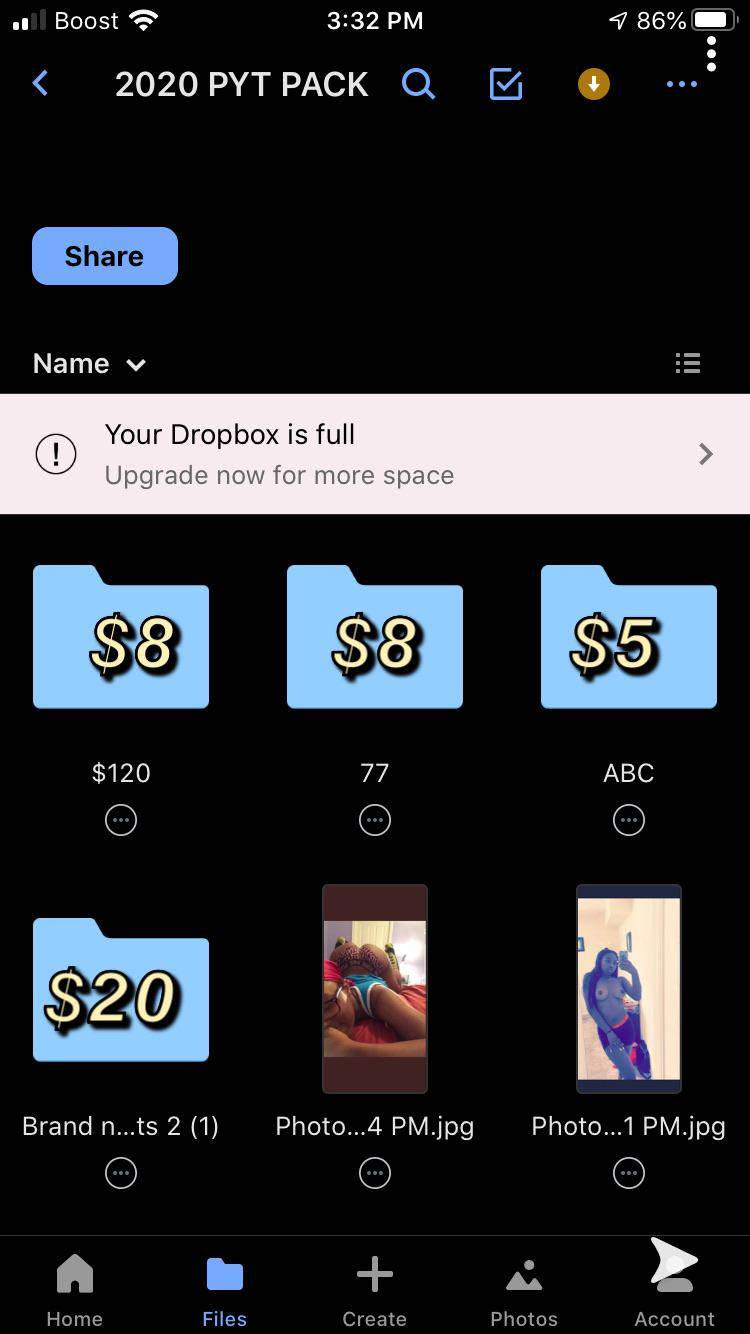Open the options menu for the ABC folder
750x1334 pixels.
tap(628, 819)
